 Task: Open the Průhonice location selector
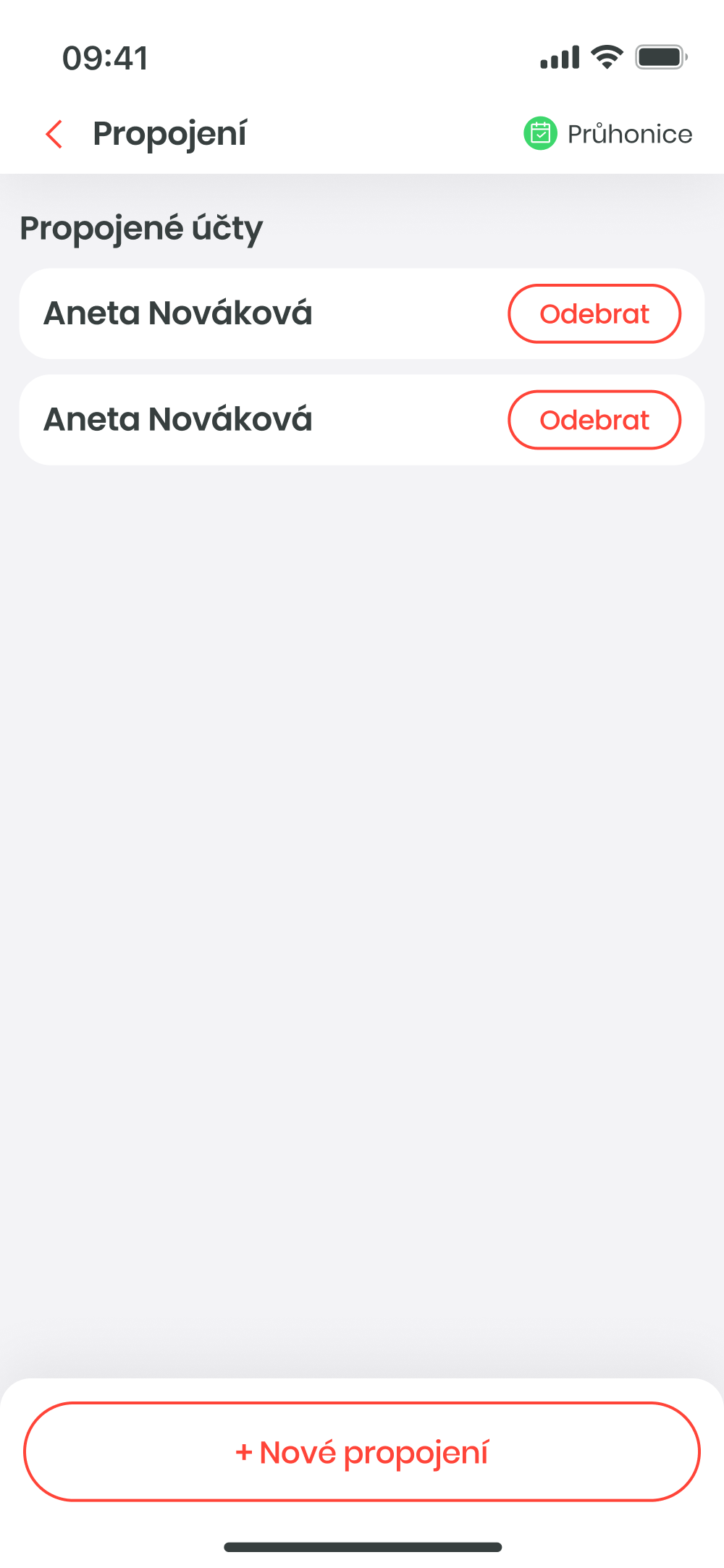630,134
